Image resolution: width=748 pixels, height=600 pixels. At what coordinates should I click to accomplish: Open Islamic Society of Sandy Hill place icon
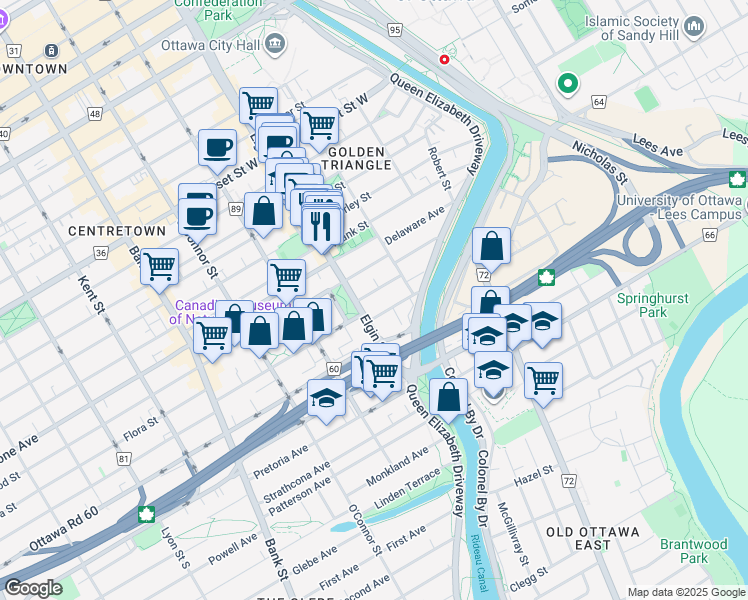[694, 27]
